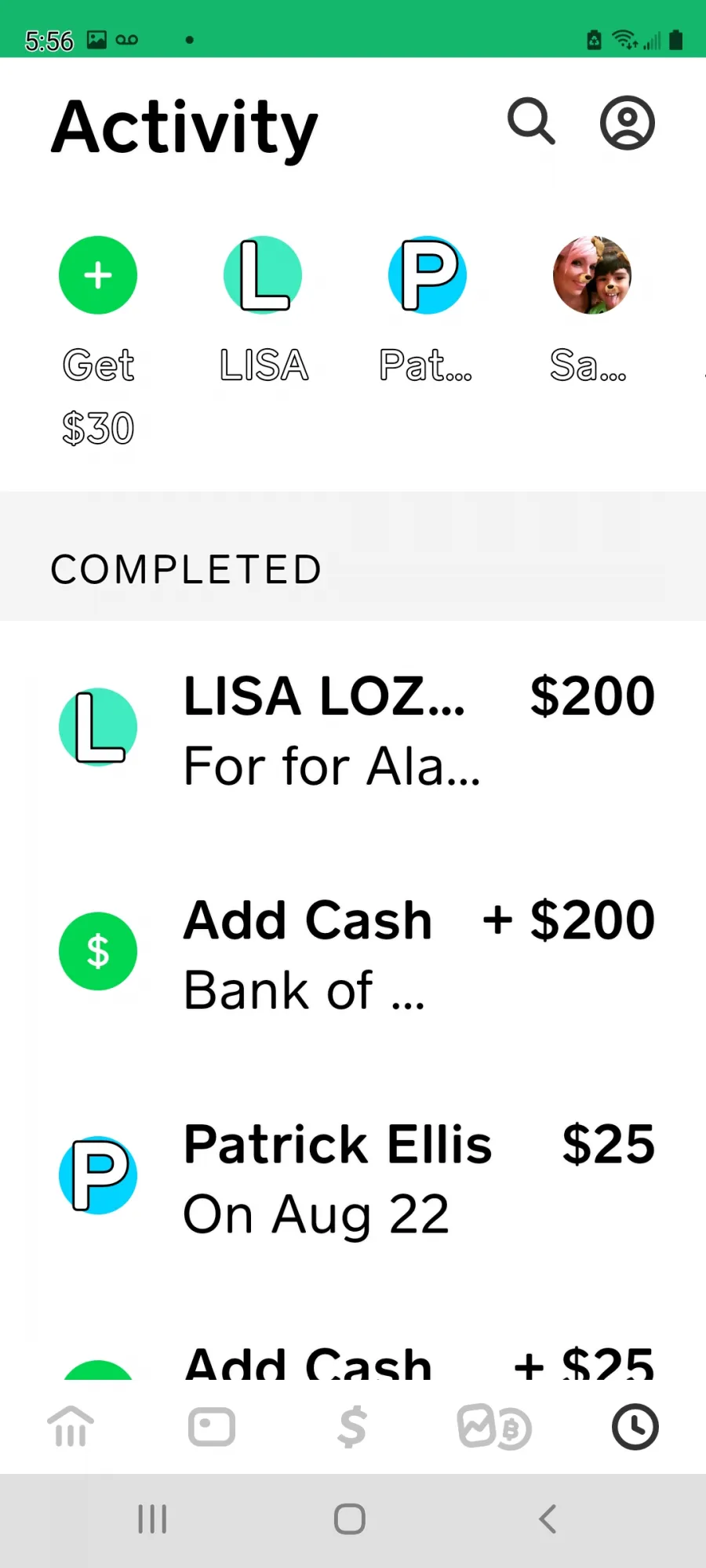Switch to the investing and Bitcoin tab
The width and height of the screenshot is (706, 1568).
pyautogui.click(x=494, y=1427)
